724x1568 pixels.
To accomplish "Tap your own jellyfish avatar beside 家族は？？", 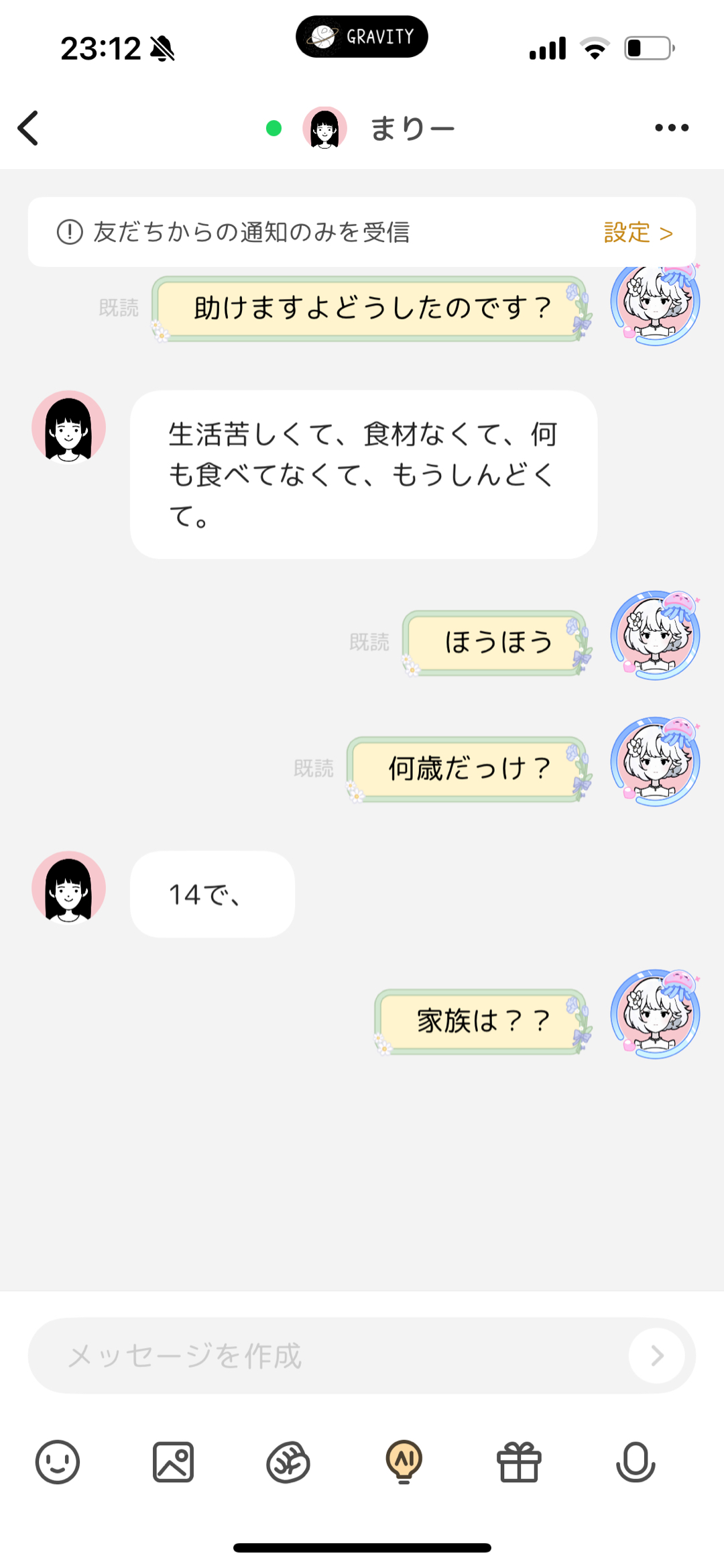I will pyautogui.click(x=654, y=1015).
